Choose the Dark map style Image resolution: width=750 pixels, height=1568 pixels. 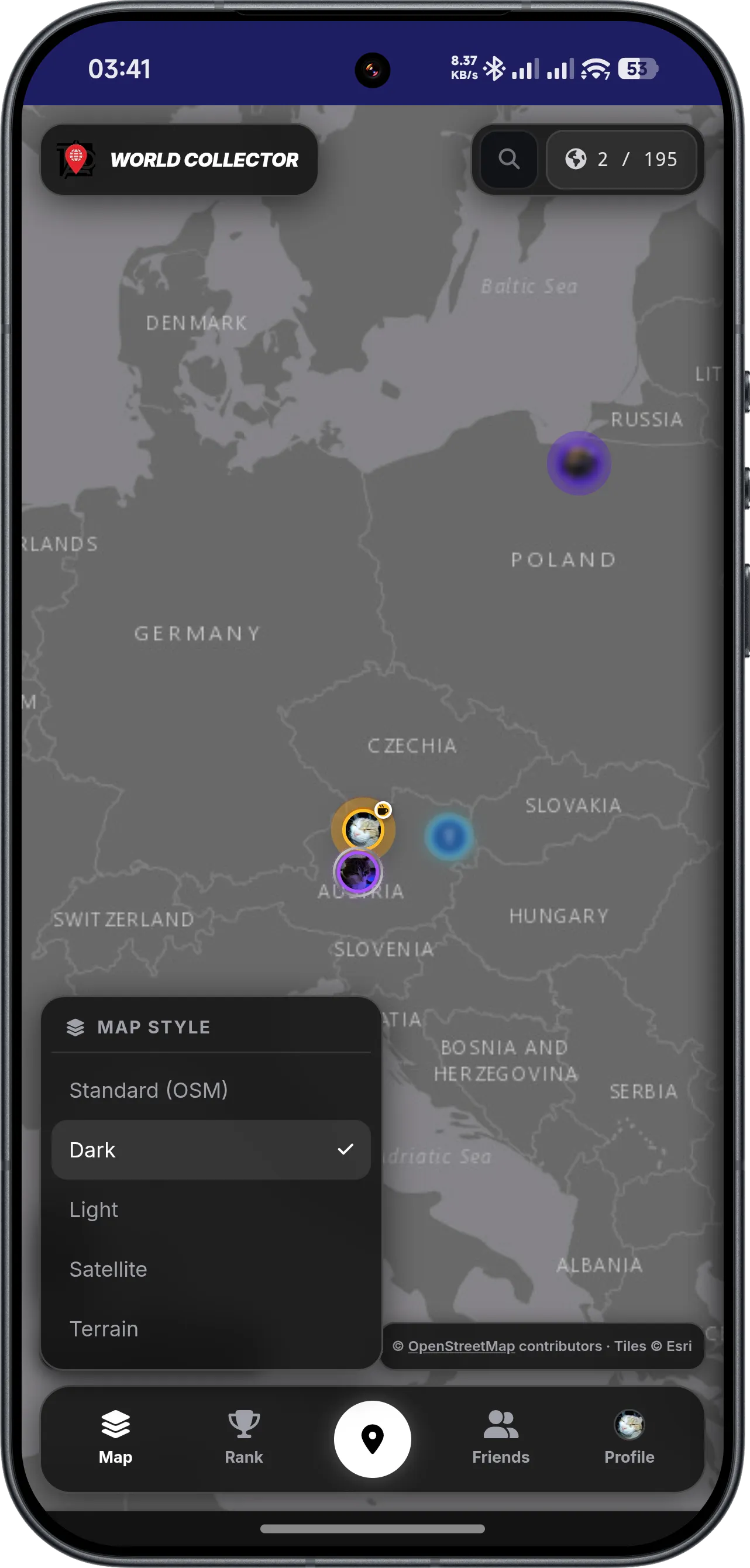click(x=211, y=1150)
